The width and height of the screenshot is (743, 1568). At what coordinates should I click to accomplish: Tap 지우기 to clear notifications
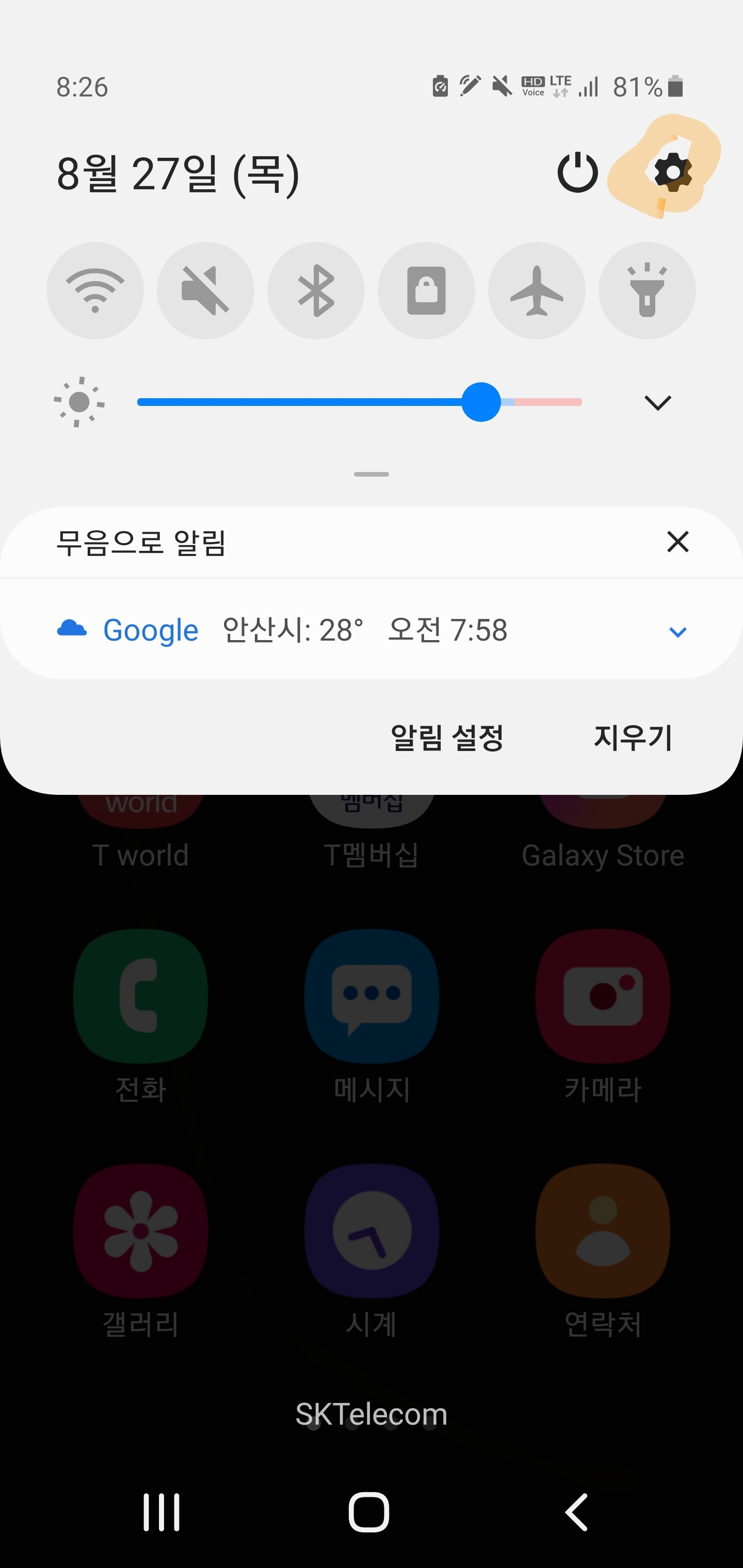[x=633, y=737]
